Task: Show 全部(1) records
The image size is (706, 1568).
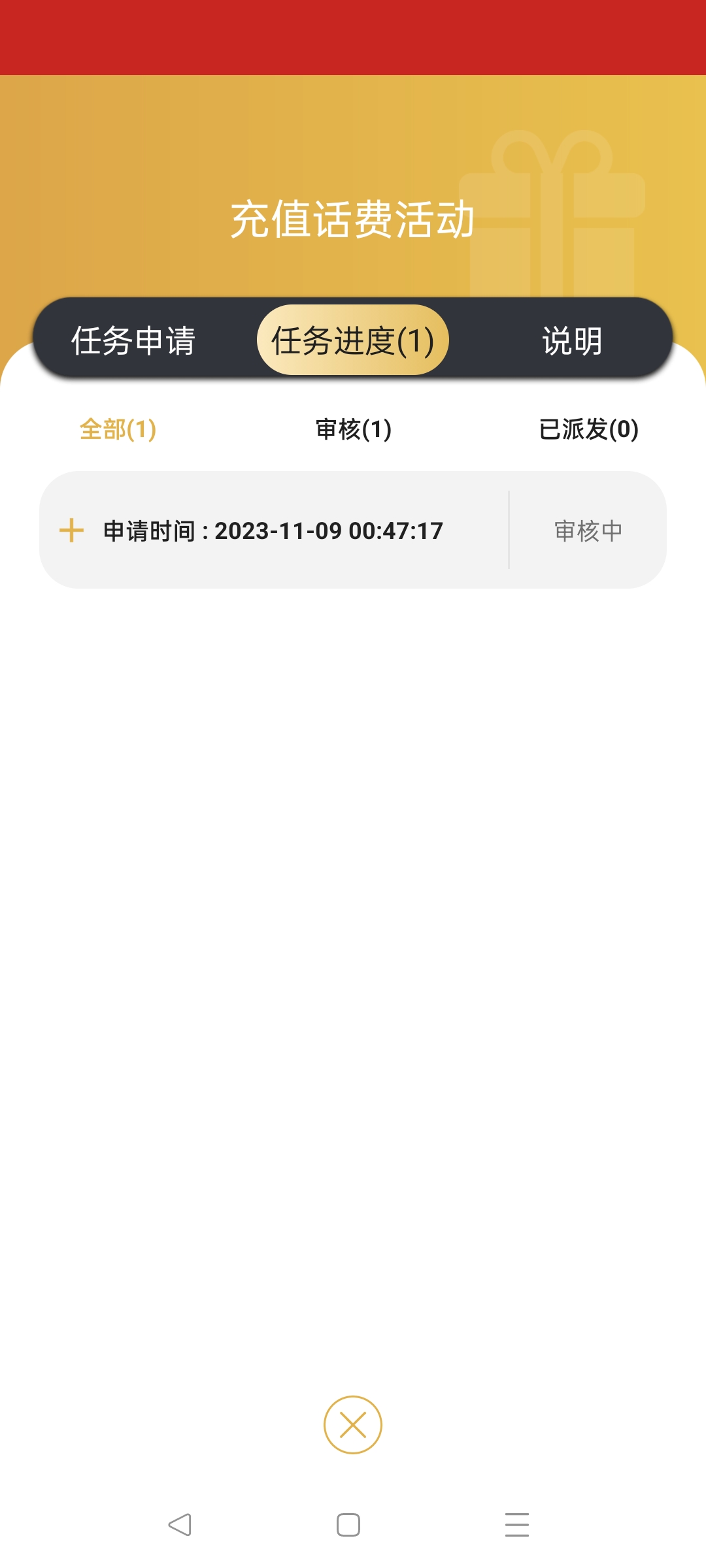Action: pyautogui.click(x=118, y=429)
